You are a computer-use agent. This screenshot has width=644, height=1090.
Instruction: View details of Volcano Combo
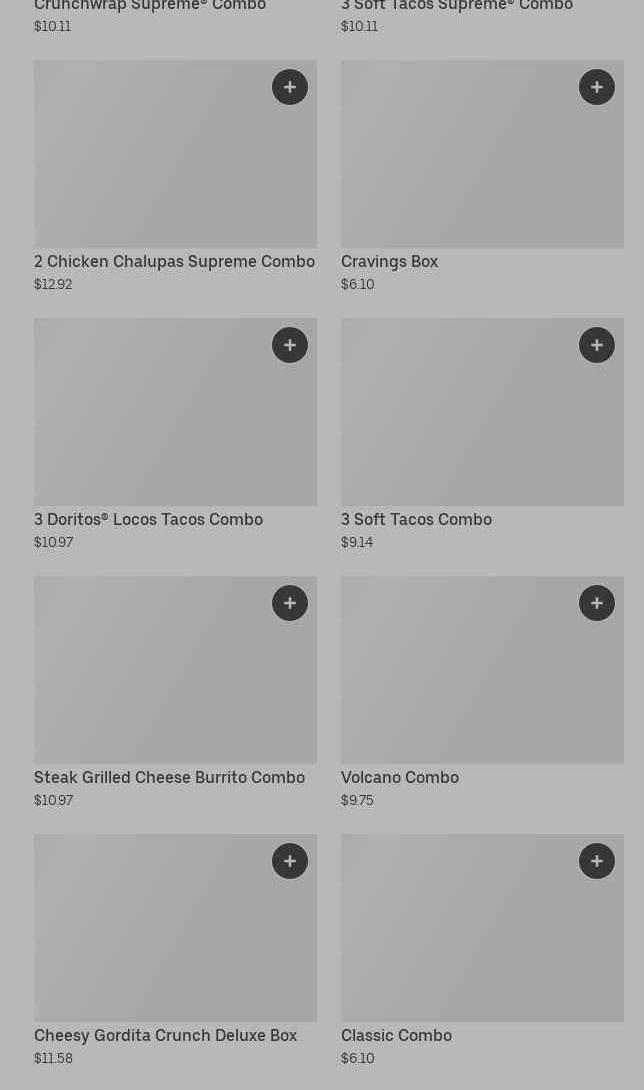482,692
